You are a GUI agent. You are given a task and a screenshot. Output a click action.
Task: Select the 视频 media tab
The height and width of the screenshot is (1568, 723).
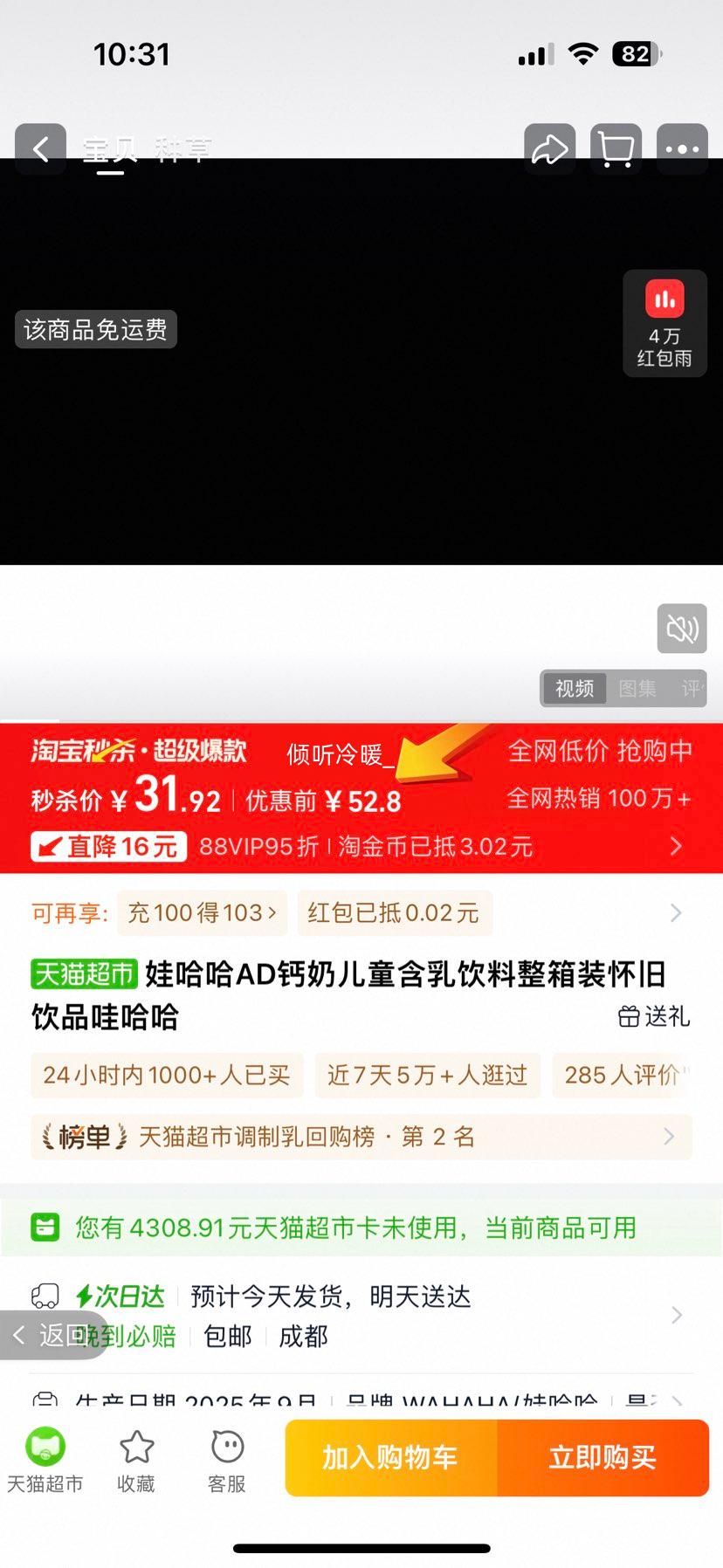tap(575, 689)
